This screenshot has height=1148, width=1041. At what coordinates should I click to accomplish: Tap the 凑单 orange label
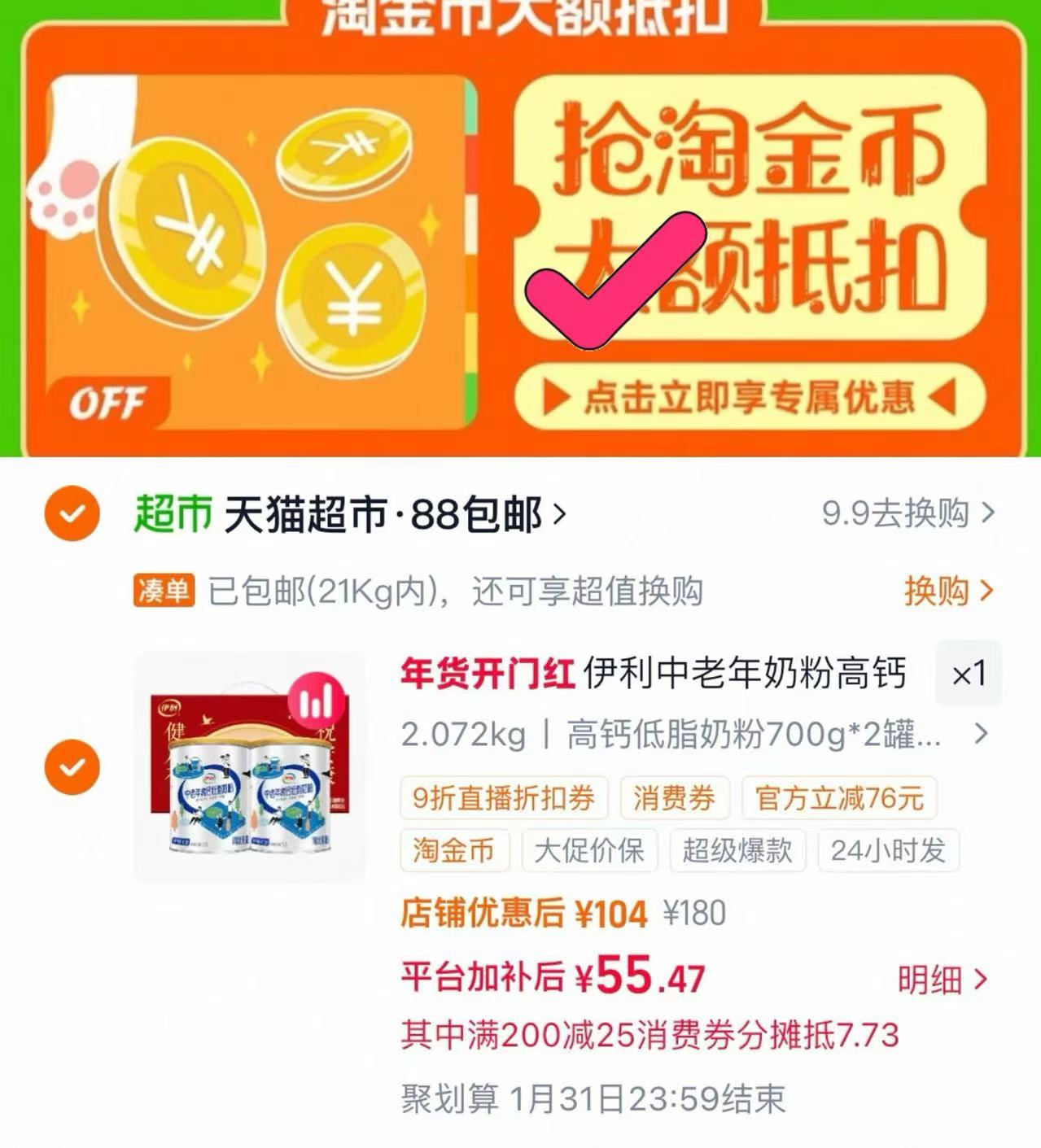(164, 593)
